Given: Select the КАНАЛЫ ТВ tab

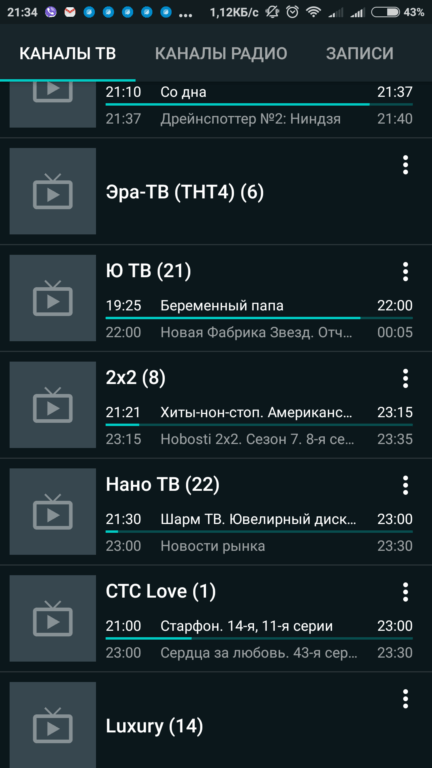Looking at the screenshot, I should point(68,53).
